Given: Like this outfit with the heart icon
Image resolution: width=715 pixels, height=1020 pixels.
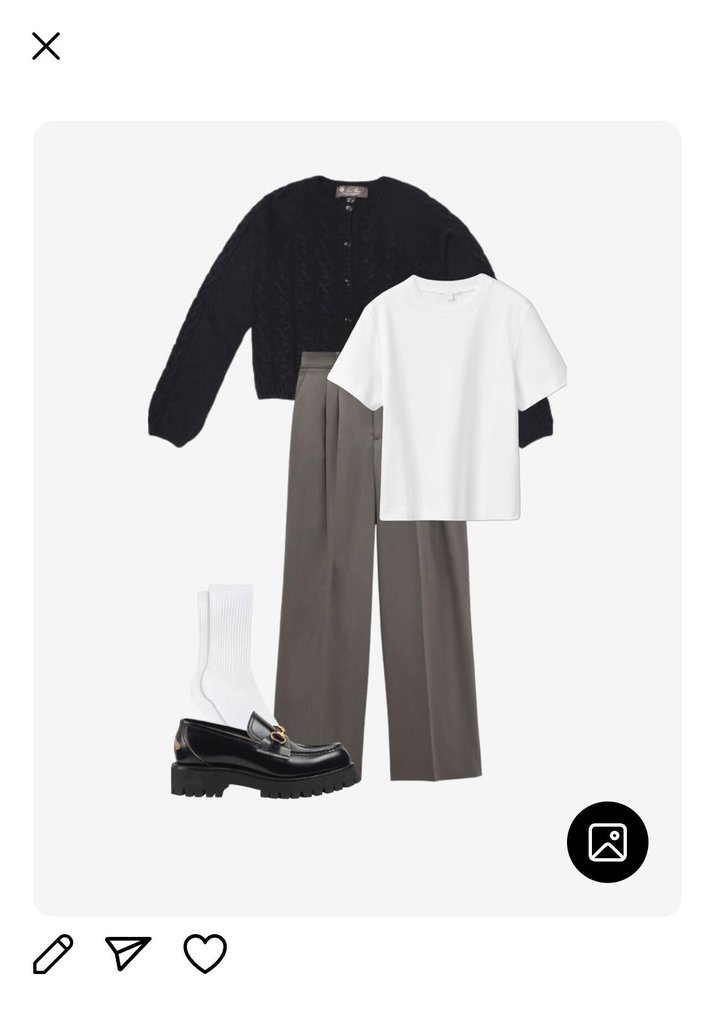Looking at the screenshot, I should 205,953.
